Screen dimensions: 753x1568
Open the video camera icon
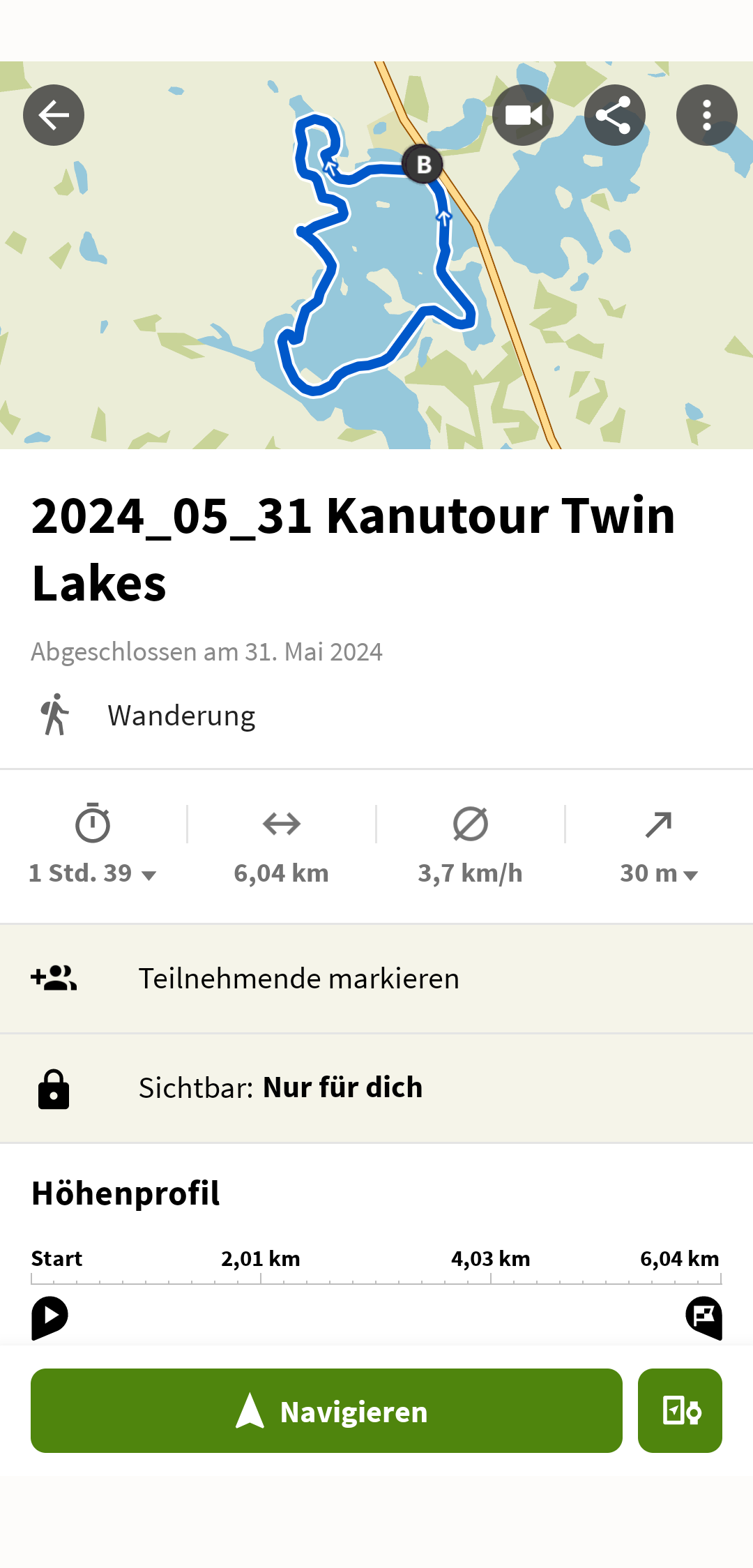pyautogui.click(x=523, y=115)
